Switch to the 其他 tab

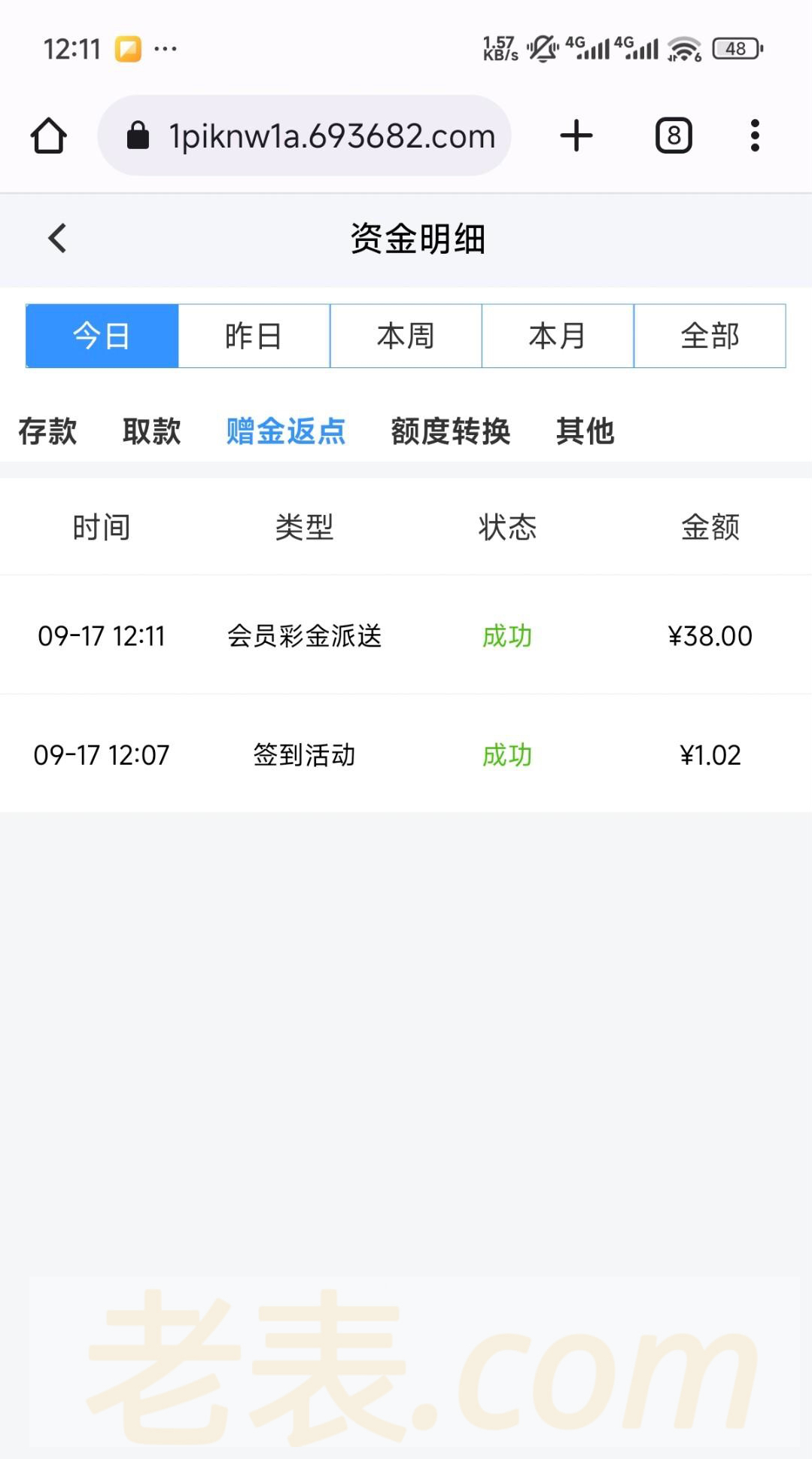[x=585, y=431]
